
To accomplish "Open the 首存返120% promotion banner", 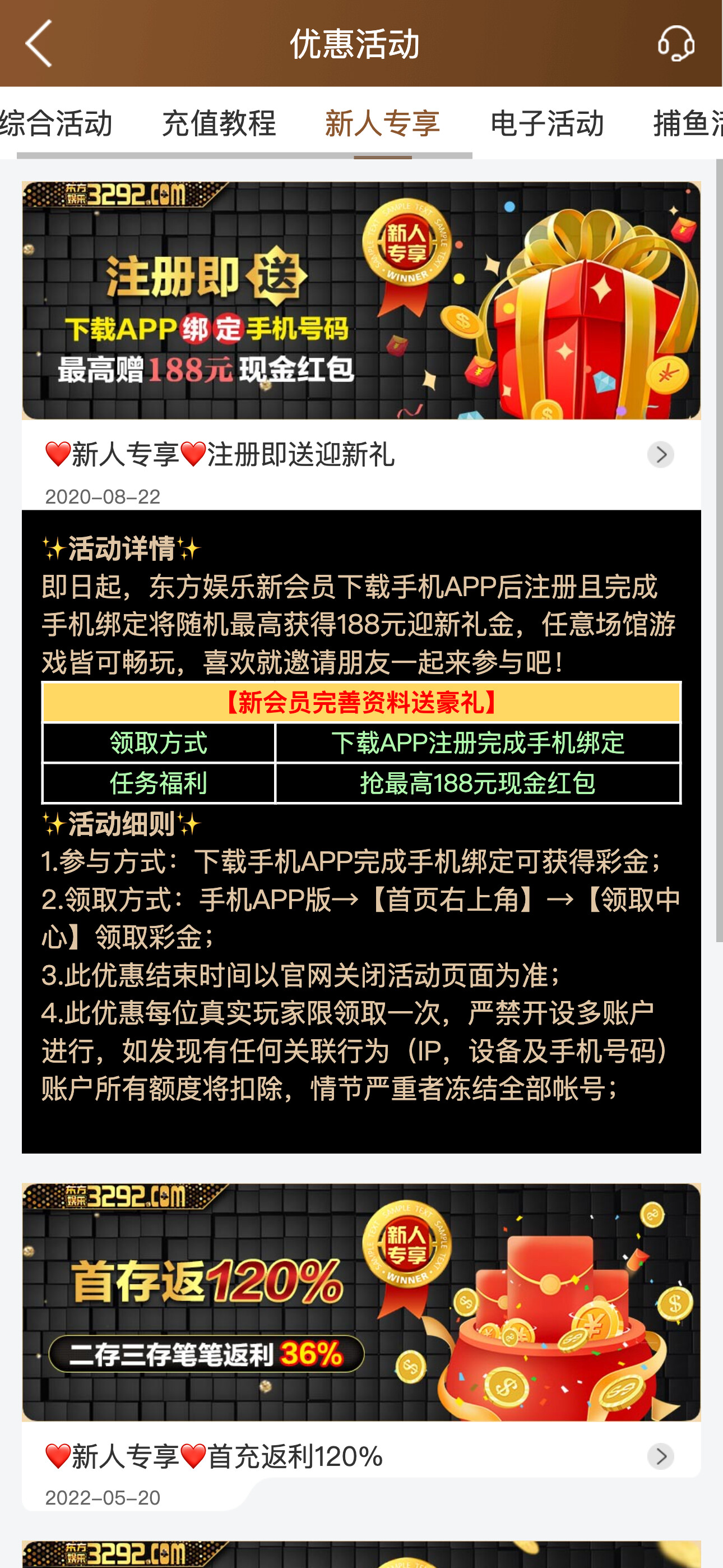I will click(361, 1302).
